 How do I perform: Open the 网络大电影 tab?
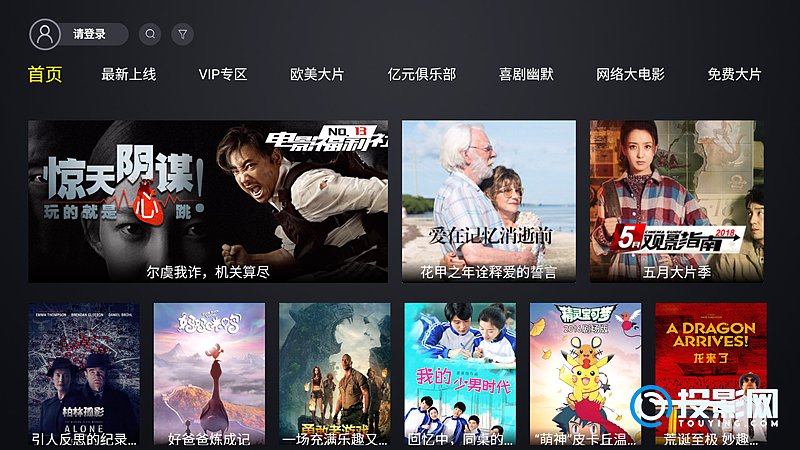tap(630, 75)
